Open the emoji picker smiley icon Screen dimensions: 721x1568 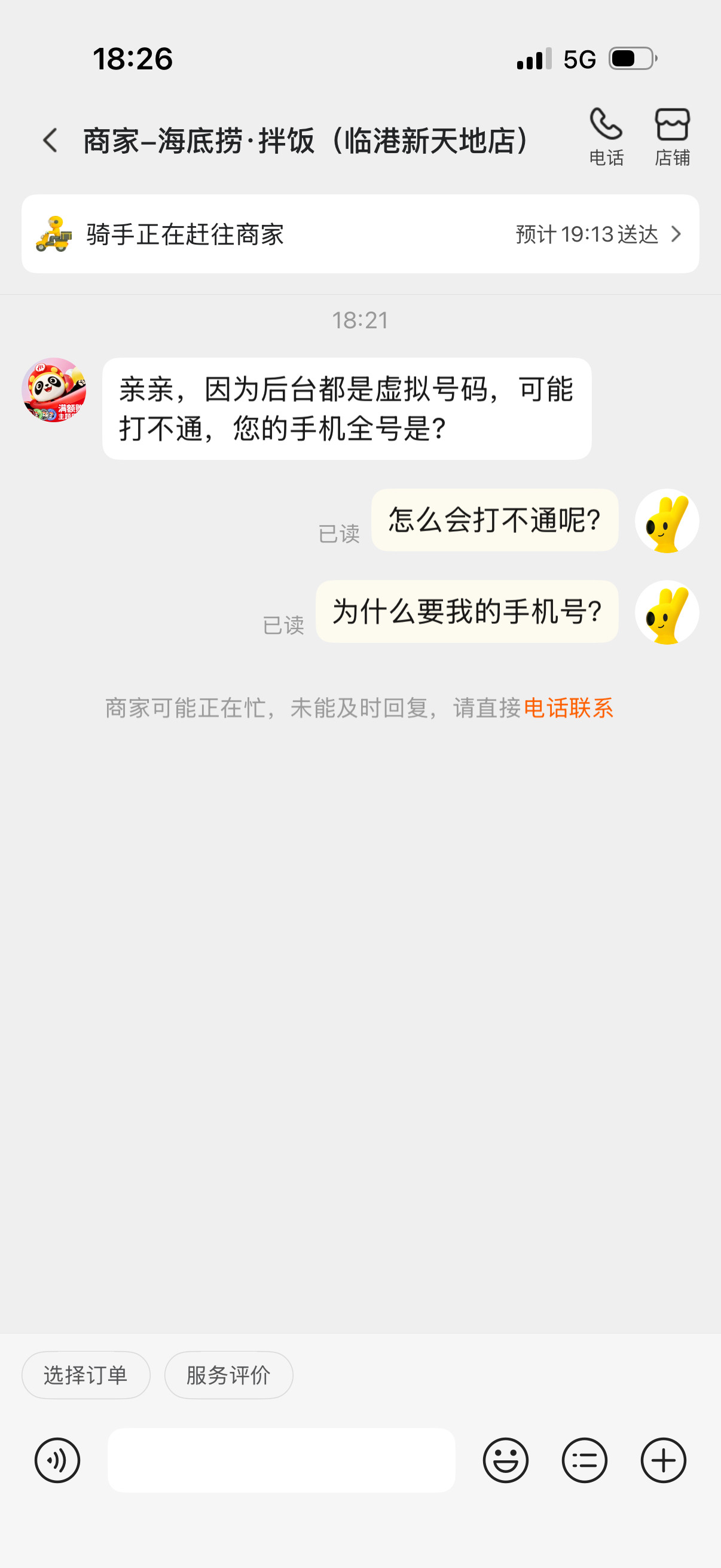(x=506, y=1460)
